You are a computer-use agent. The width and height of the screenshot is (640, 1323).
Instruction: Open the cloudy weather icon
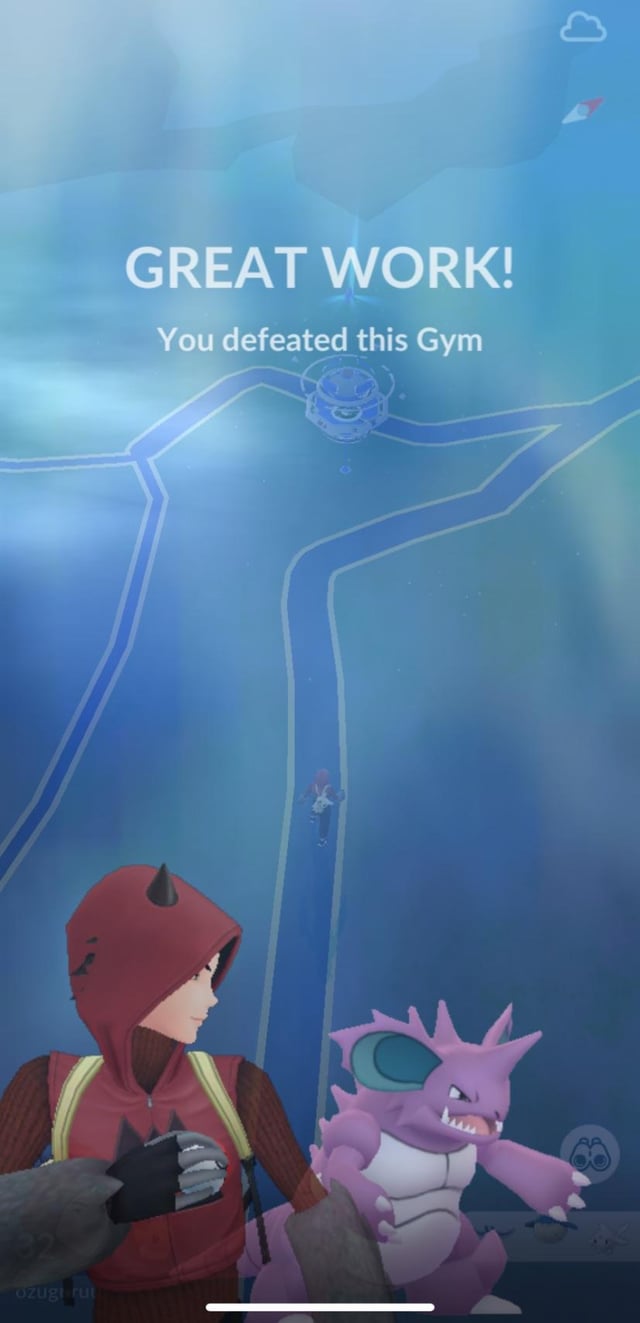tap(583, 29)
